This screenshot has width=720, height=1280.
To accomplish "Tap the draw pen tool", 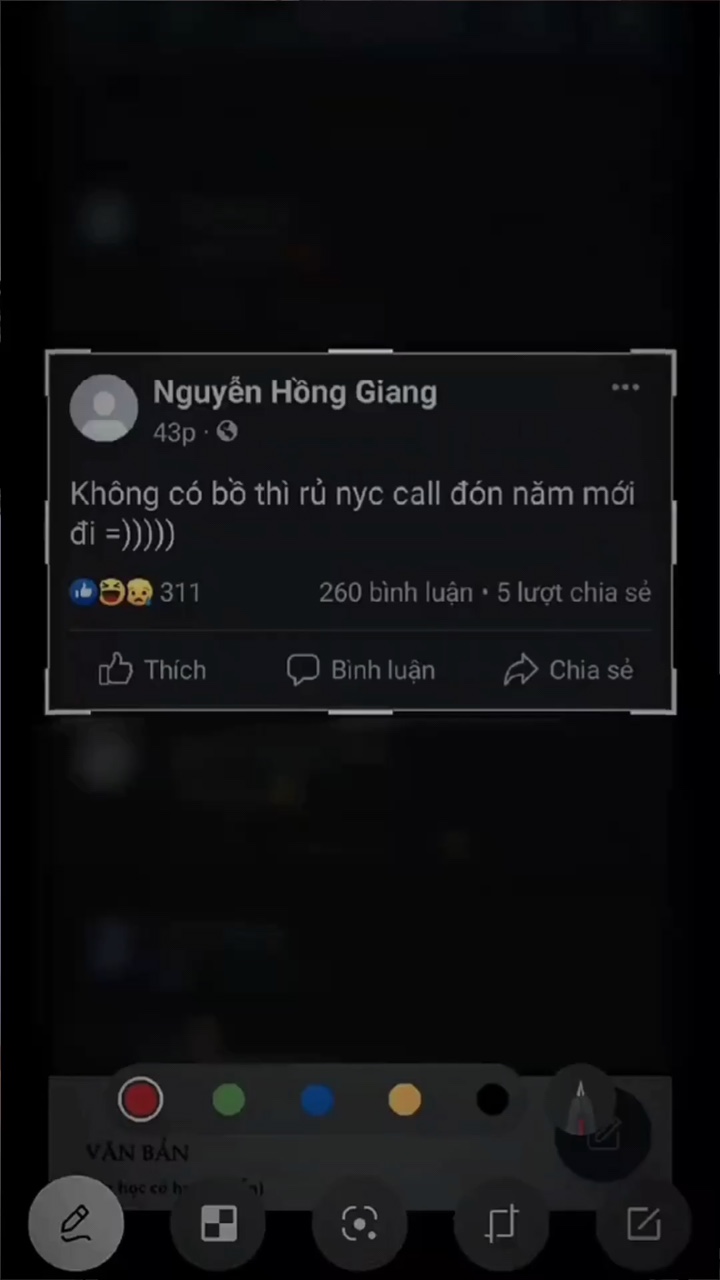I will 76,1223.
